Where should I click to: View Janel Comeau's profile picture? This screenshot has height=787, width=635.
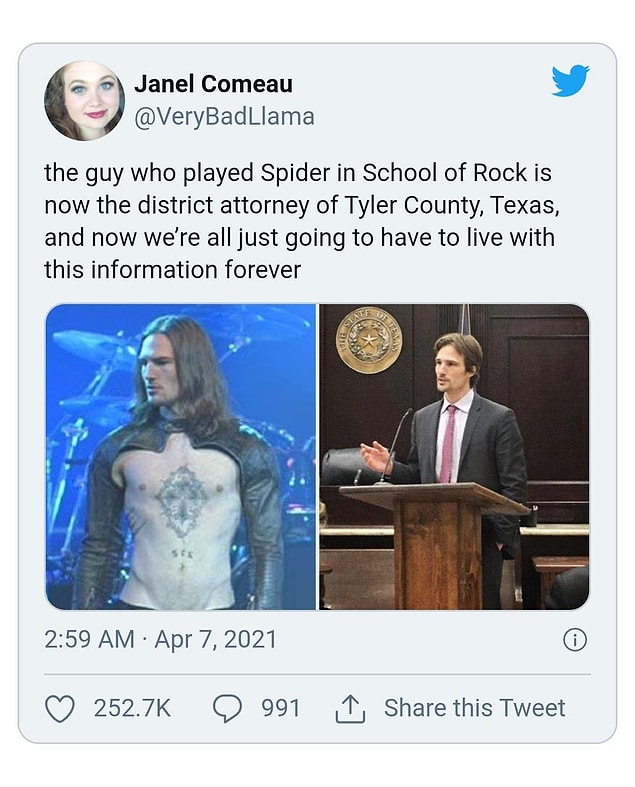[x=84, y=100]
